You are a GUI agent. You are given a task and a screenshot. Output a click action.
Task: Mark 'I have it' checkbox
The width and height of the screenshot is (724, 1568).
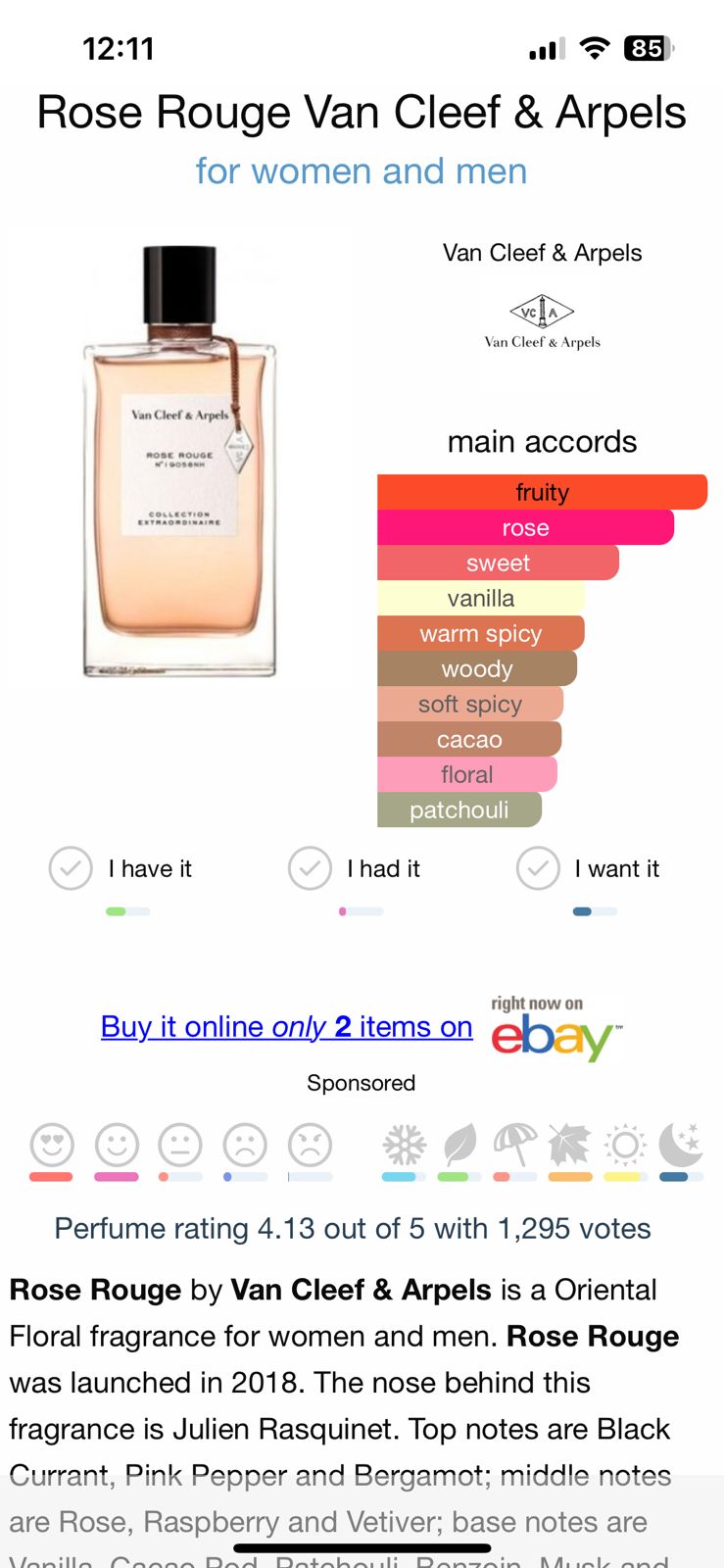[x=71, y=868]
